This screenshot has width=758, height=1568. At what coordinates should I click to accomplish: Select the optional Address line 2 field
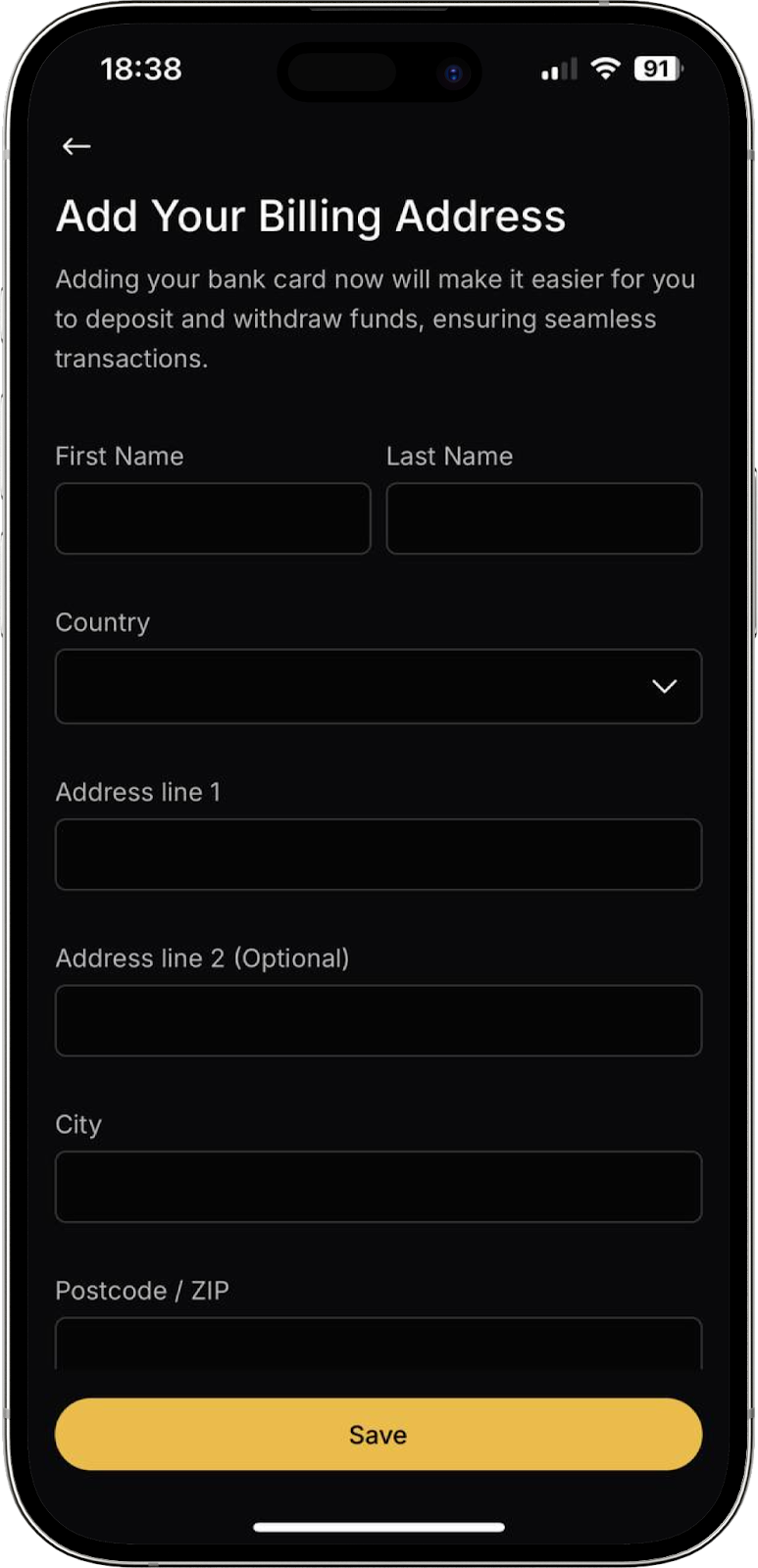click(378, 1020)
